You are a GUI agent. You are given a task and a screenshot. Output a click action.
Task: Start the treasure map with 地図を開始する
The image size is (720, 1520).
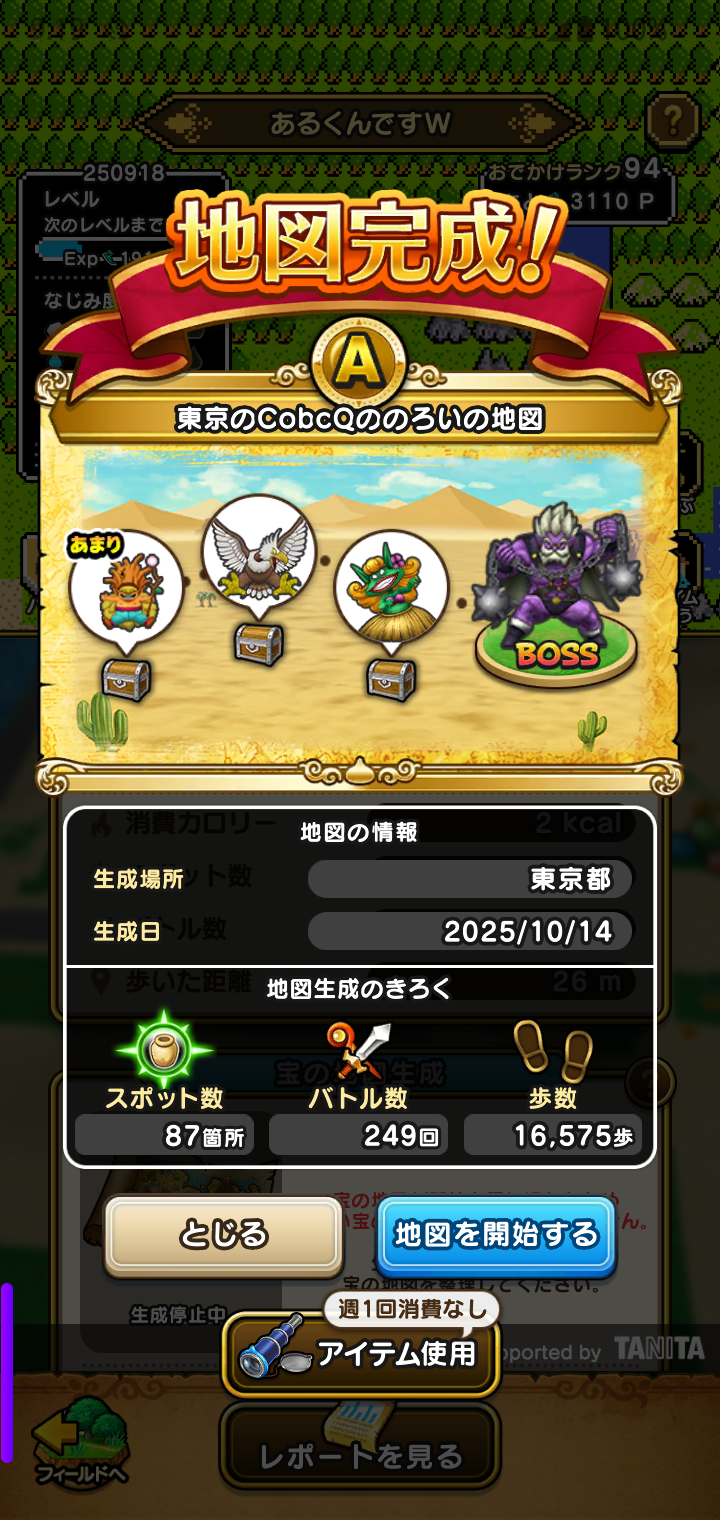tap(496, 1234)
